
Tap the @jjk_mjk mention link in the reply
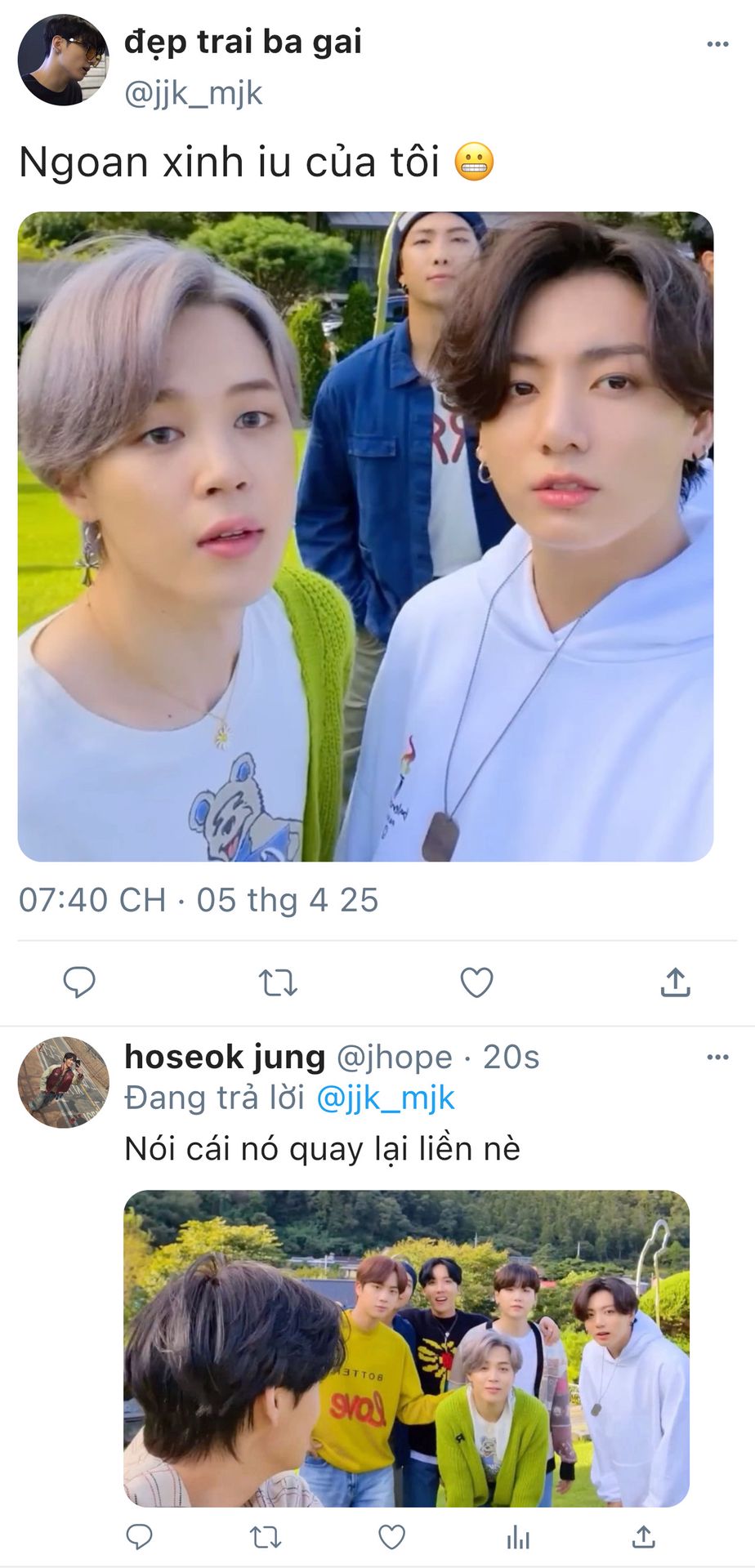point(385,1098)
